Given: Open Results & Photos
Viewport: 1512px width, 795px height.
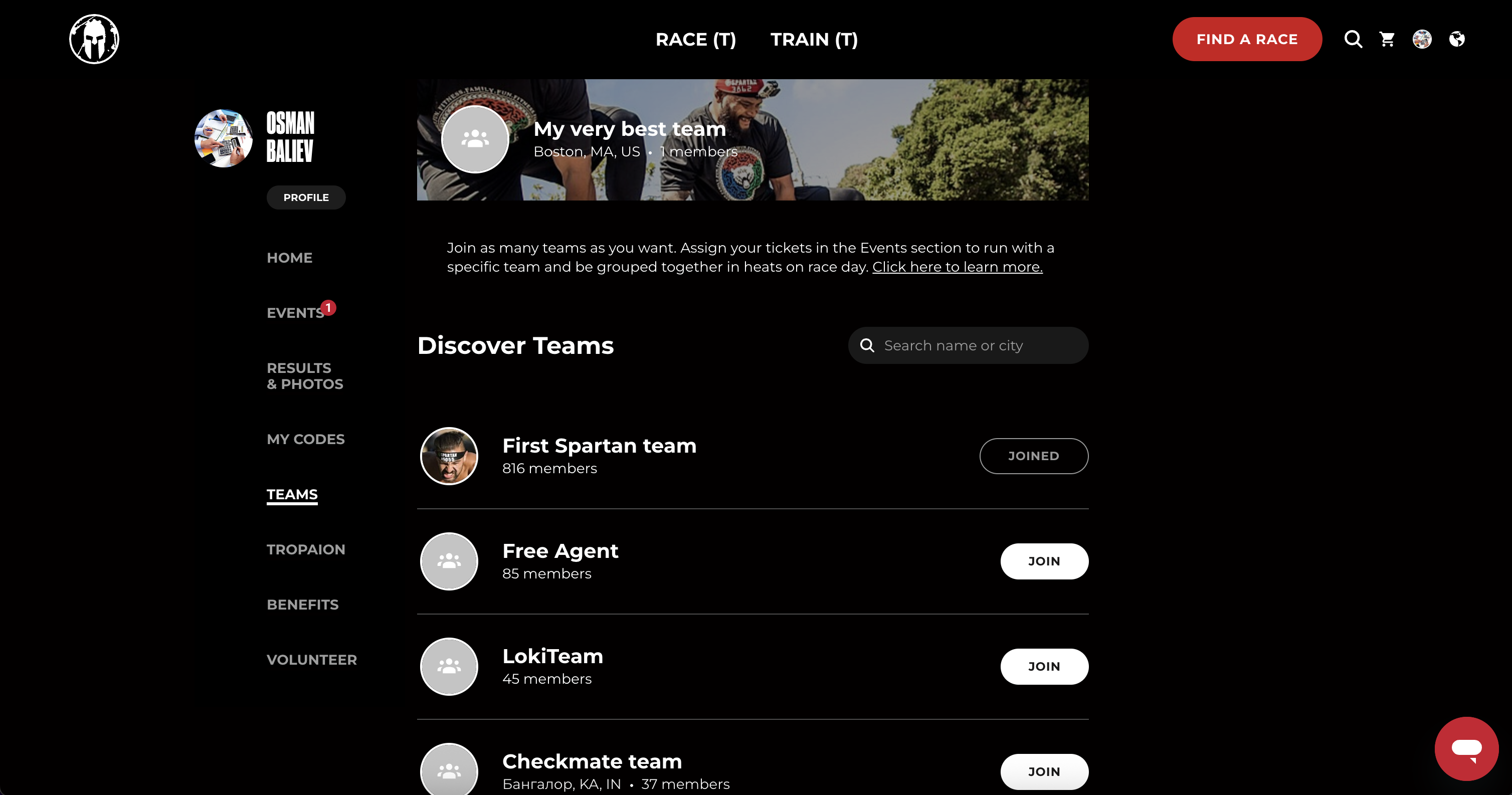Looking at the screenshot, I should tap(305, 376).
